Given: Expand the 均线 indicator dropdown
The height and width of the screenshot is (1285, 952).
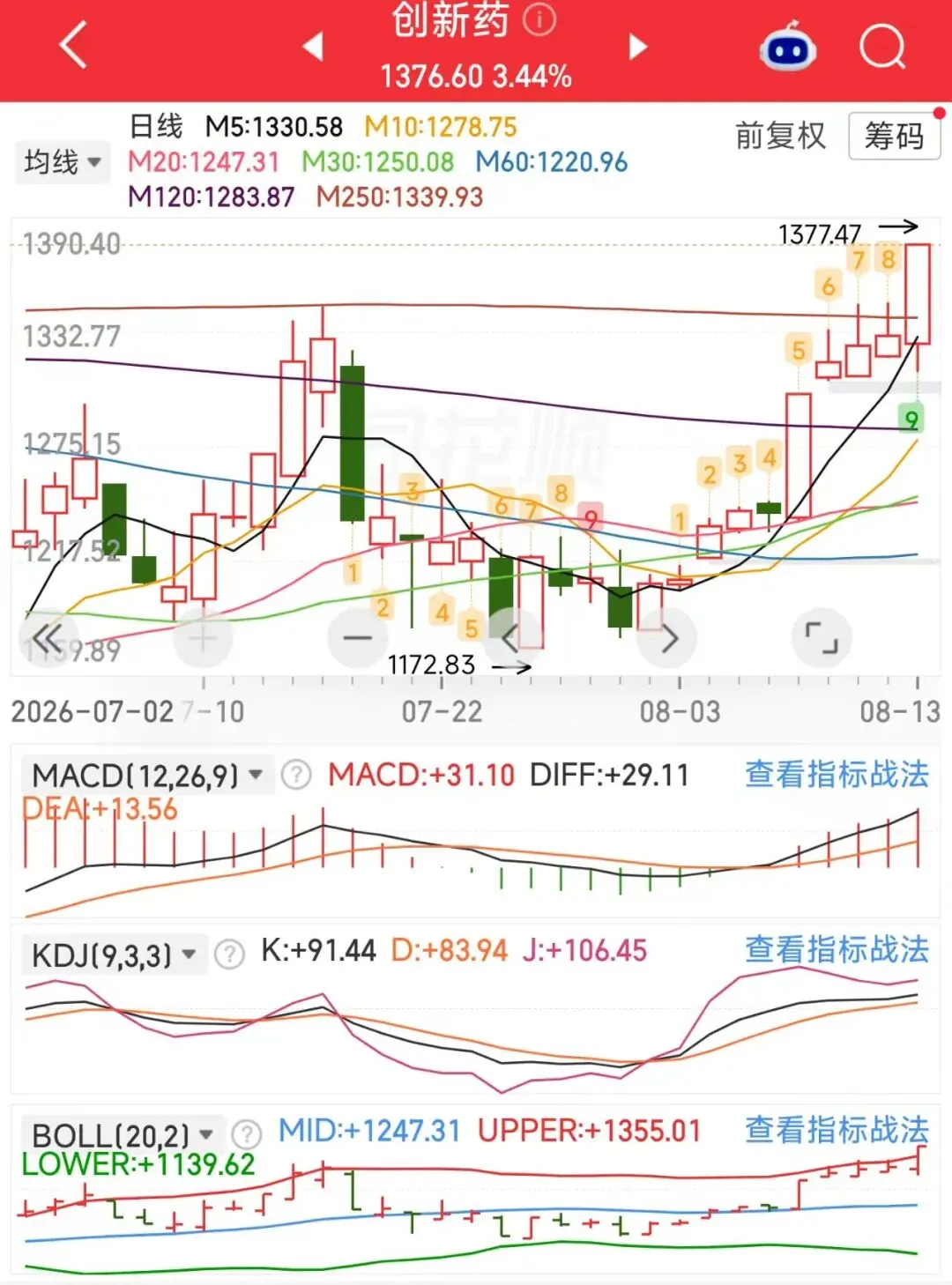Looking at the screenshot, I should (x=63, y=162).
